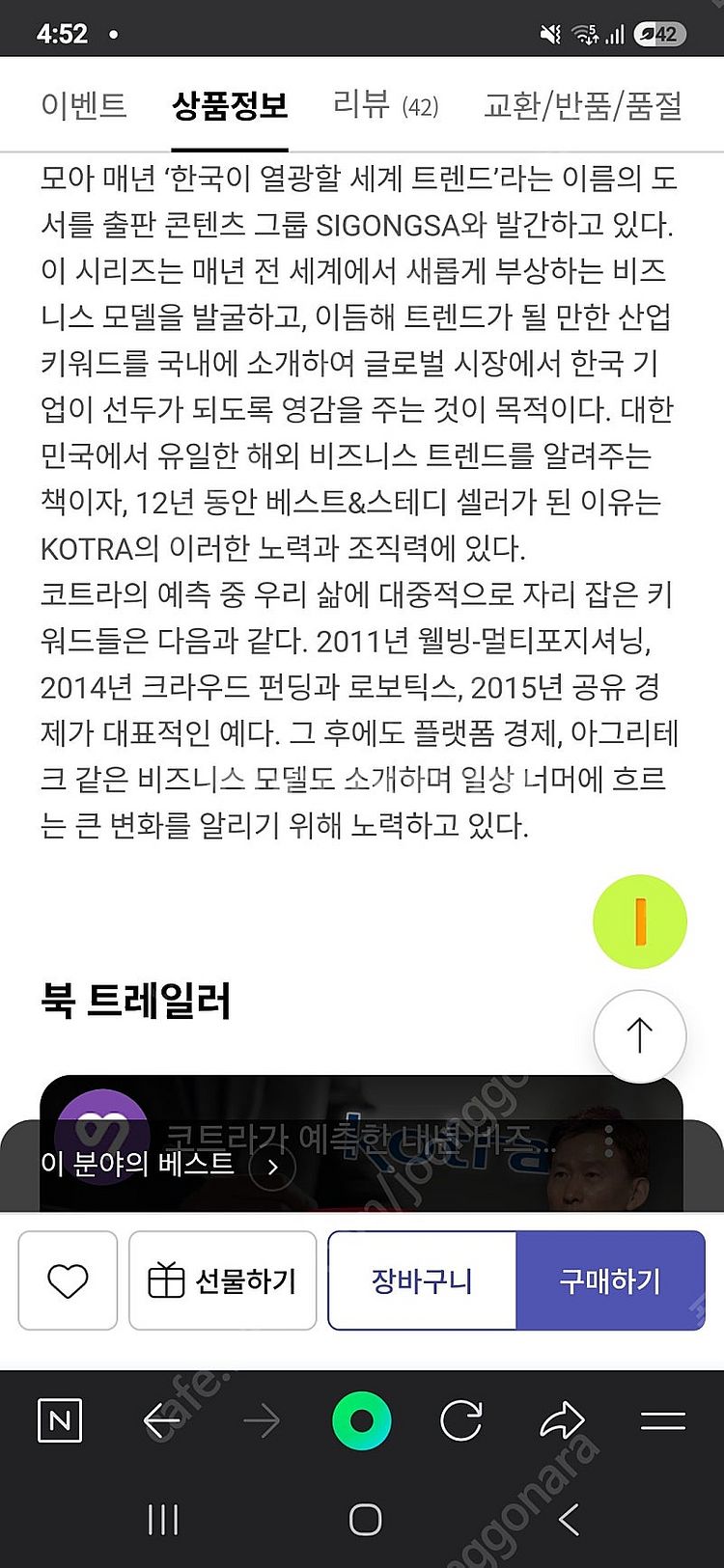
Task: Reload the page
Action: (x=461, y=1420)
